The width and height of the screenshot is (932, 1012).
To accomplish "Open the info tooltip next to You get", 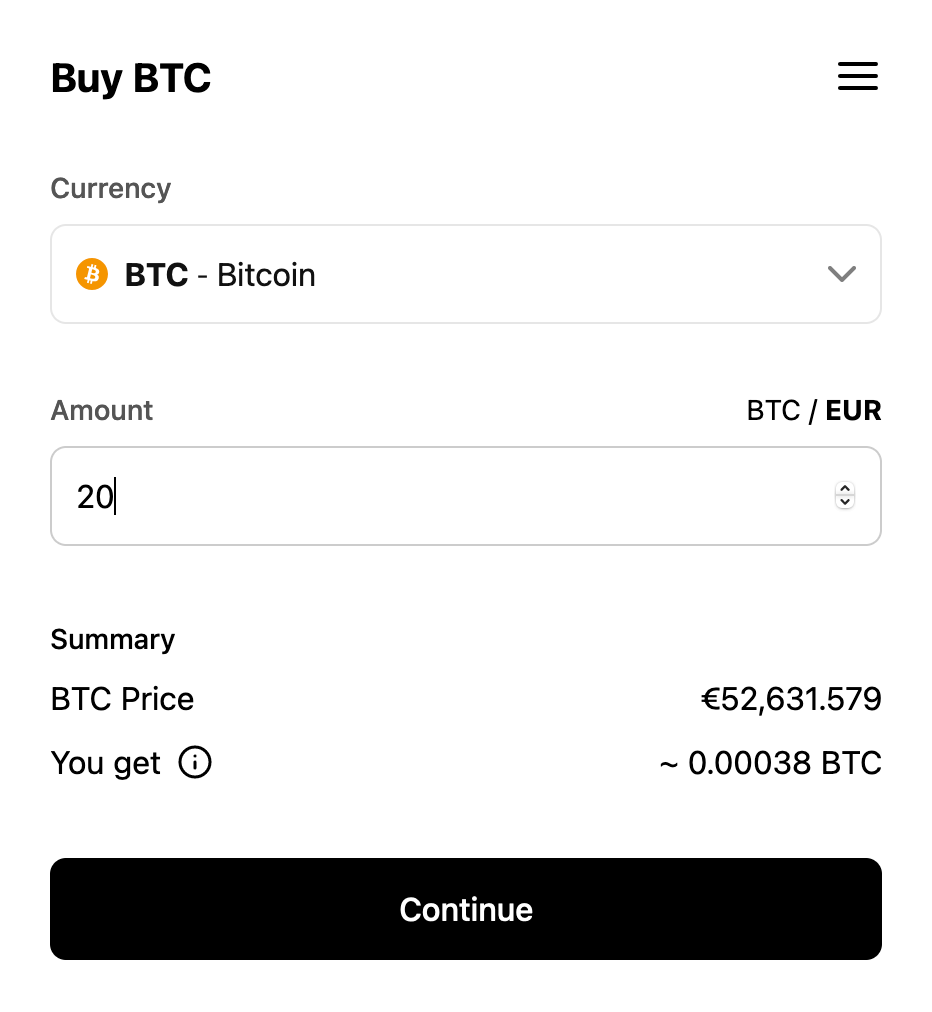I will [x=196, y=763].
